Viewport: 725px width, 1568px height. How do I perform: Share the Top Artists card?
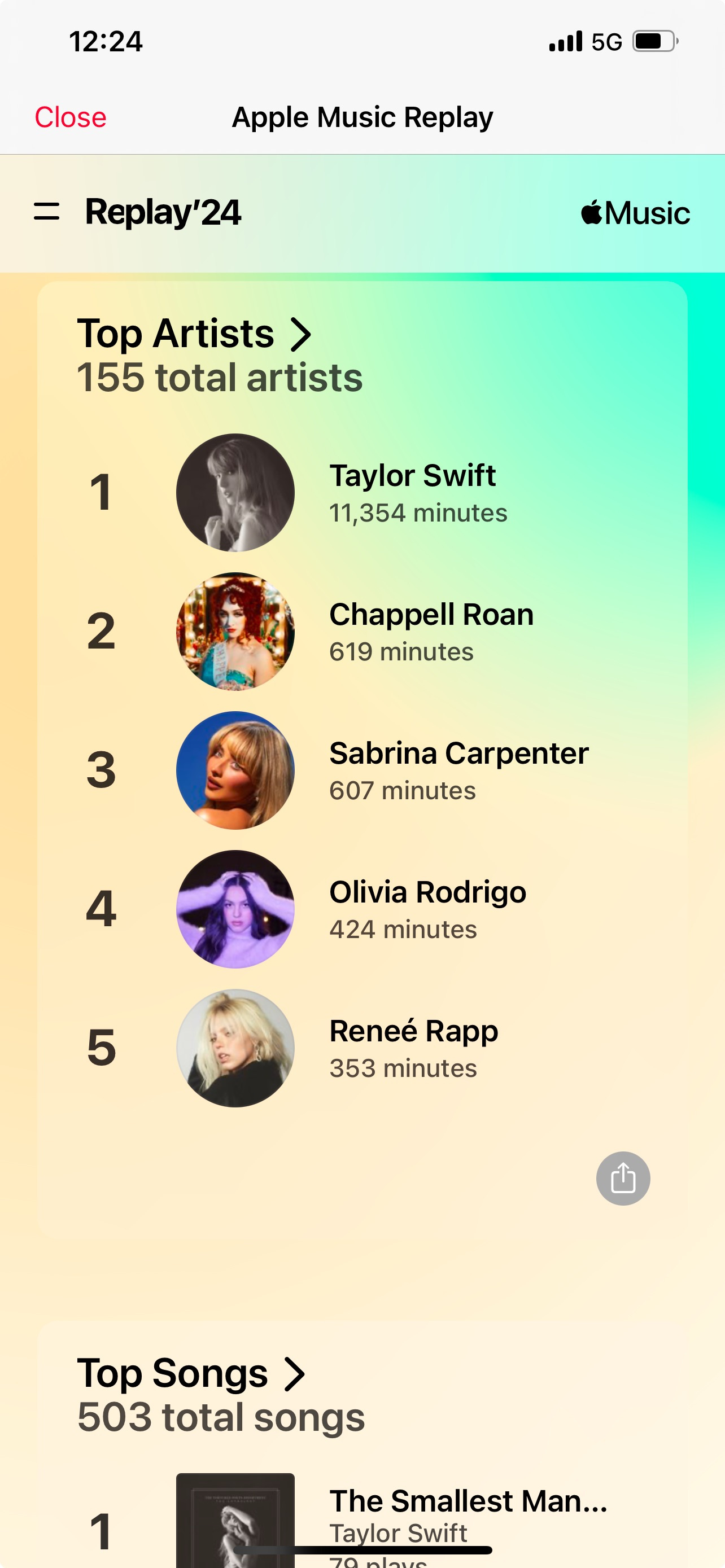623,1179
